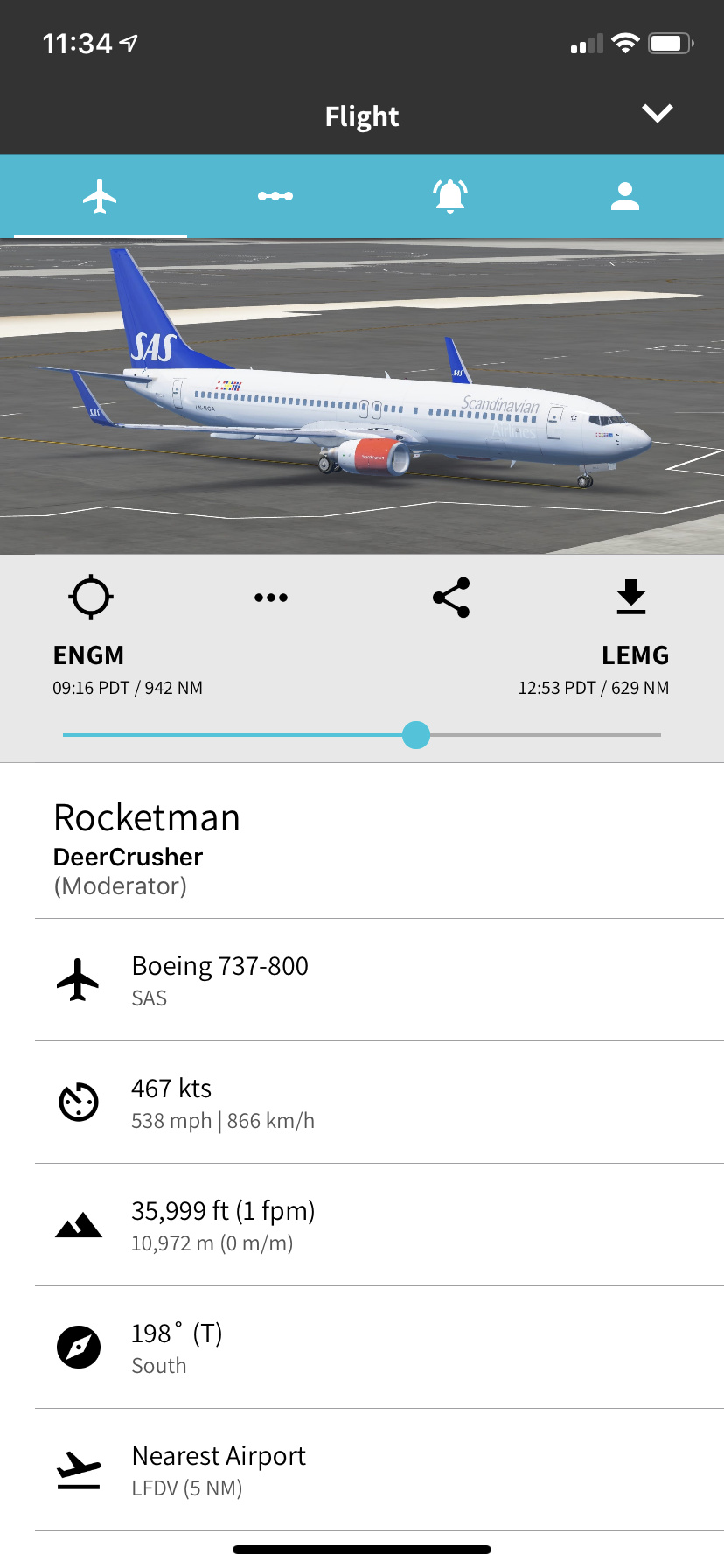Open the alerts bell tab
This screenshot has width=724, height=1568.
(x=450, y=196)
